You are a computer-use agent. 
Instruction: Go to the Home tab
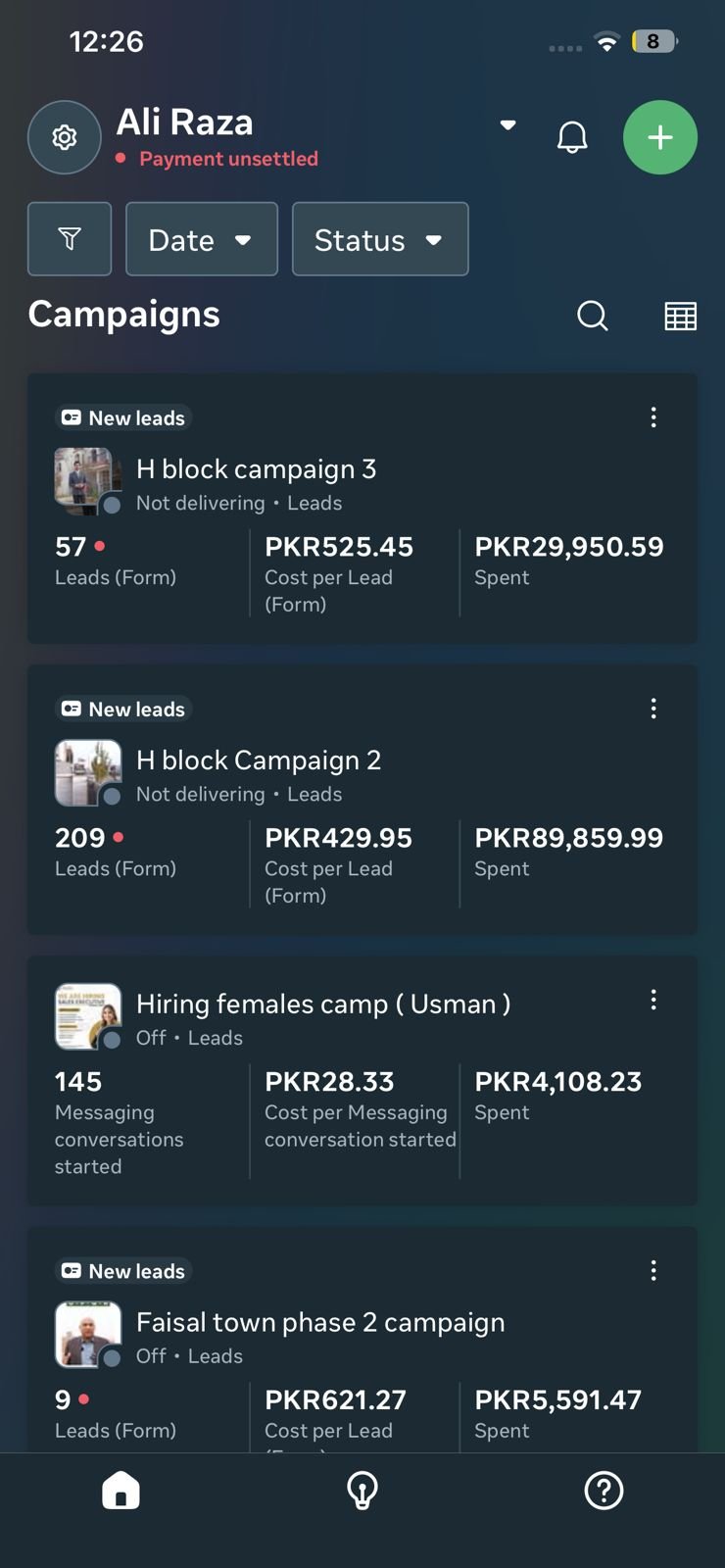point(121,1491)
